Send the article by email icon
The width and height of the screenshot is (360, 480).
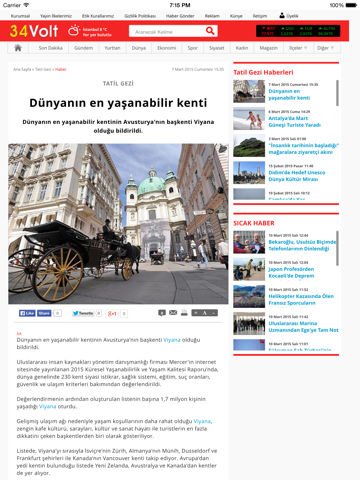(x=173, y=313)
